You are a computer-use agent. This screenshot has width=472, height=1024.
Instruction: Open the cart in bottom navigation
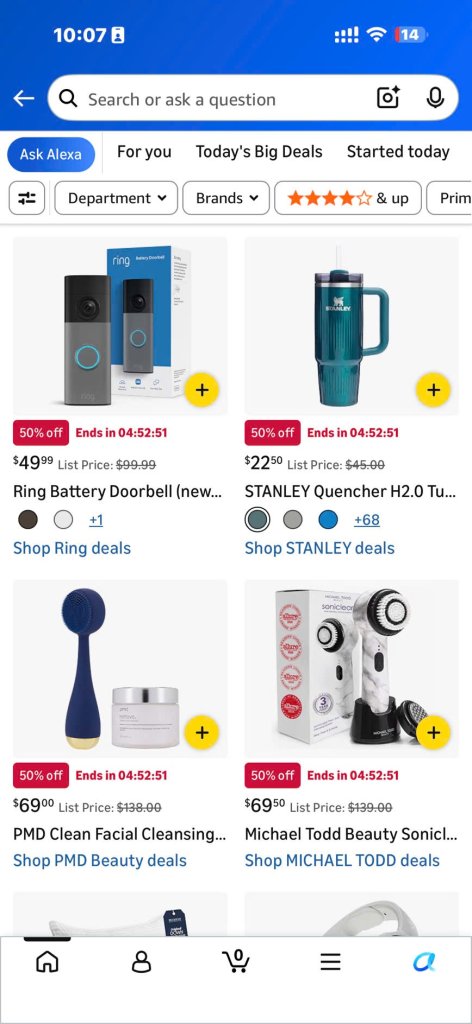point(236,961)
